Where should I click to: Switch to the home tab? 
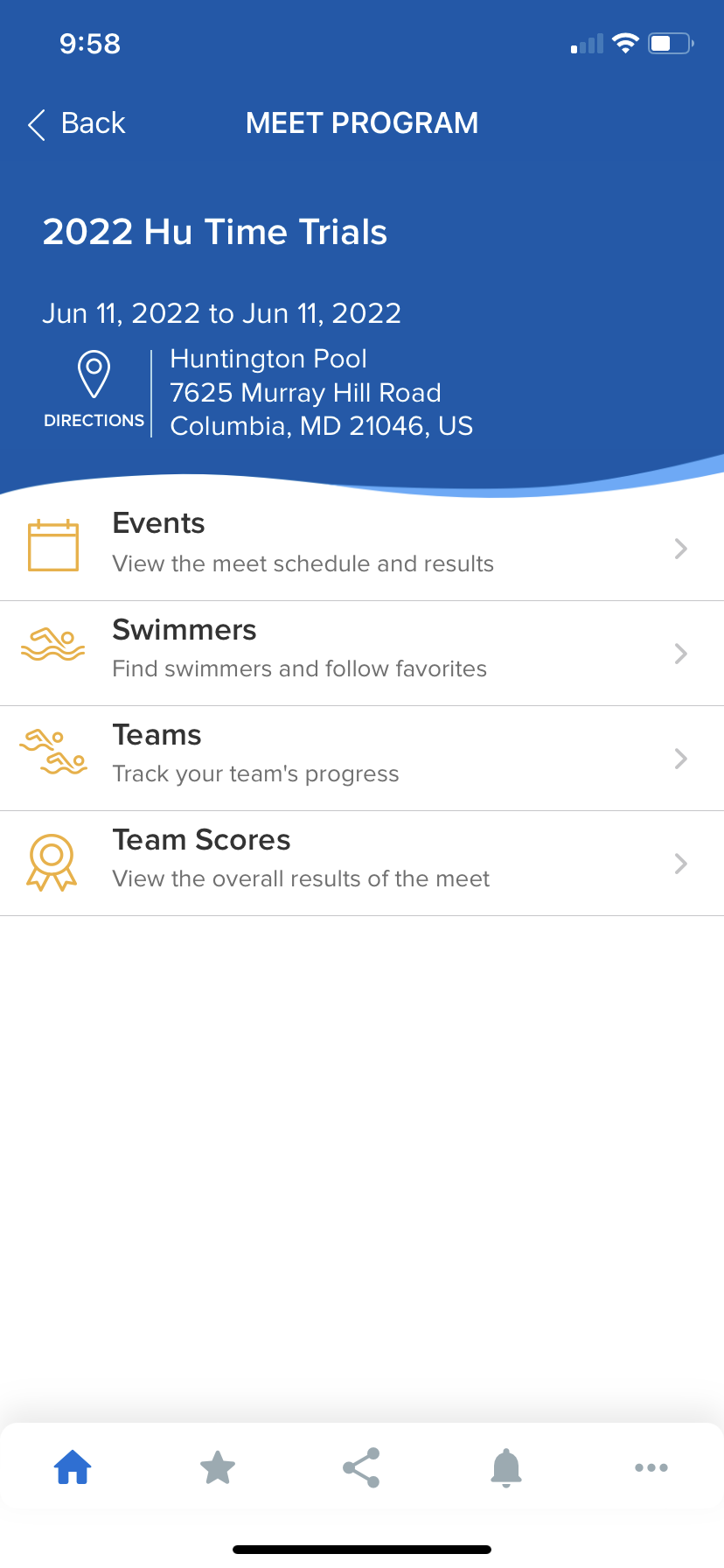(x=73, y=1467)
